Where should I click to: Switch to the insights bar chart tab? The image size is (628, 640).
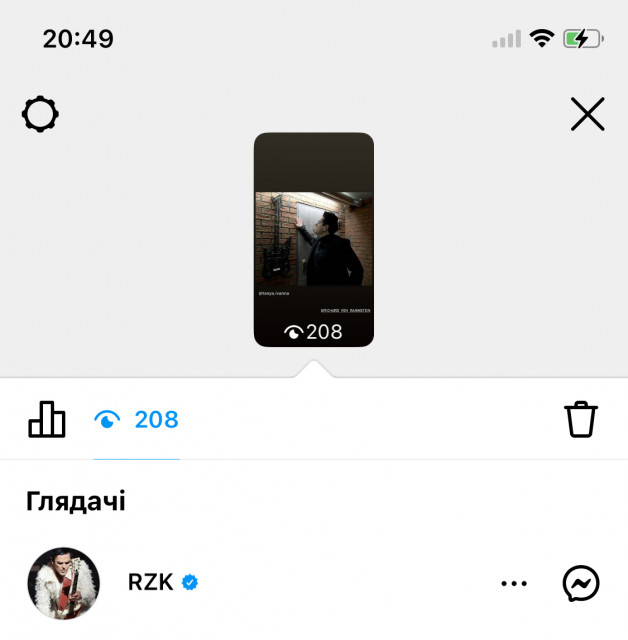(x=46, y=419)
